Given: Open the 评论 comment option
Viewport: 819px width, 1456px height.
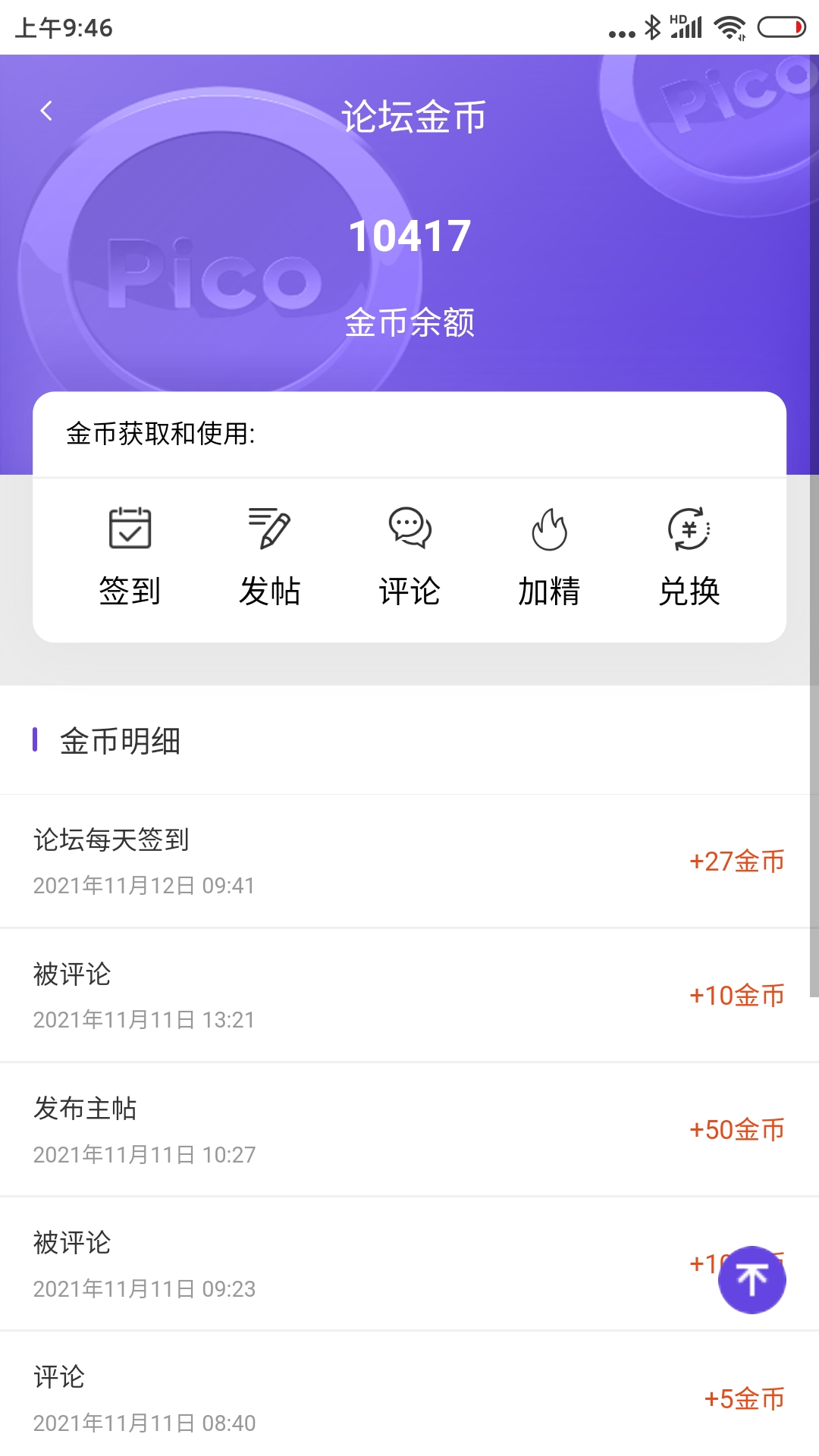Looking at the screenshot, I should [x=409, y=557].
